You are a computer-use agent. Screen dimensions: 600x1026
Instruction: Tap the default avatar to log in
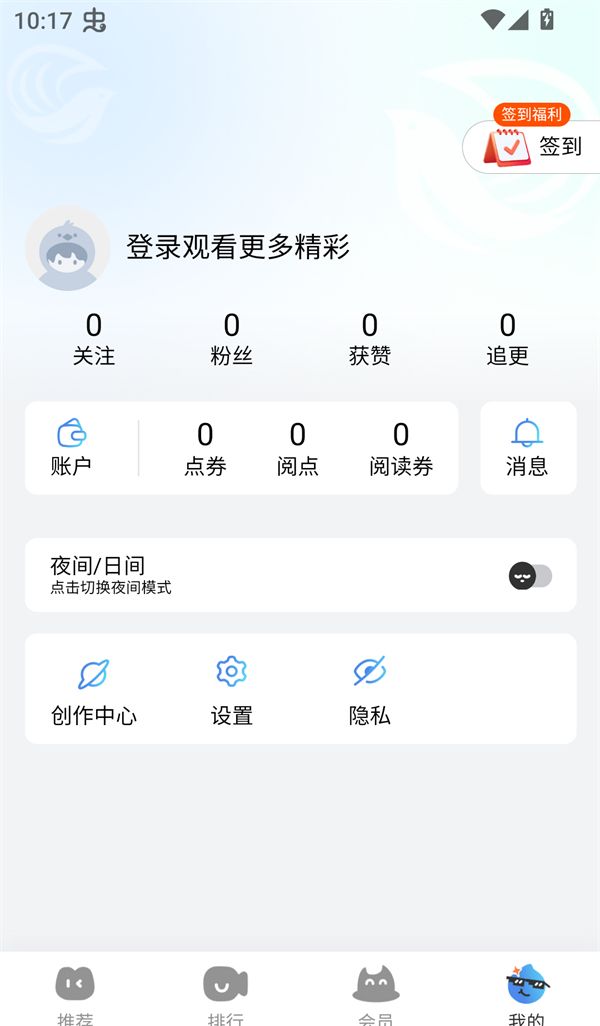tap(68, 248)
